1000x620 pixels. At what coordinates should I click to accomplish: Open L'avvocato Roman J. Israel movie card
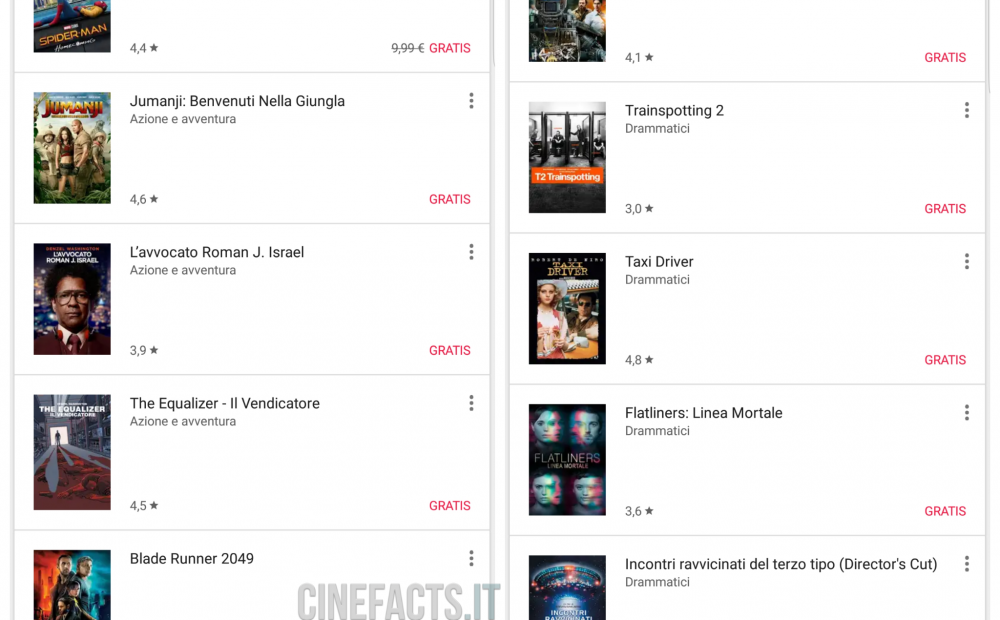pyautogui.click(x=217, y=252)
